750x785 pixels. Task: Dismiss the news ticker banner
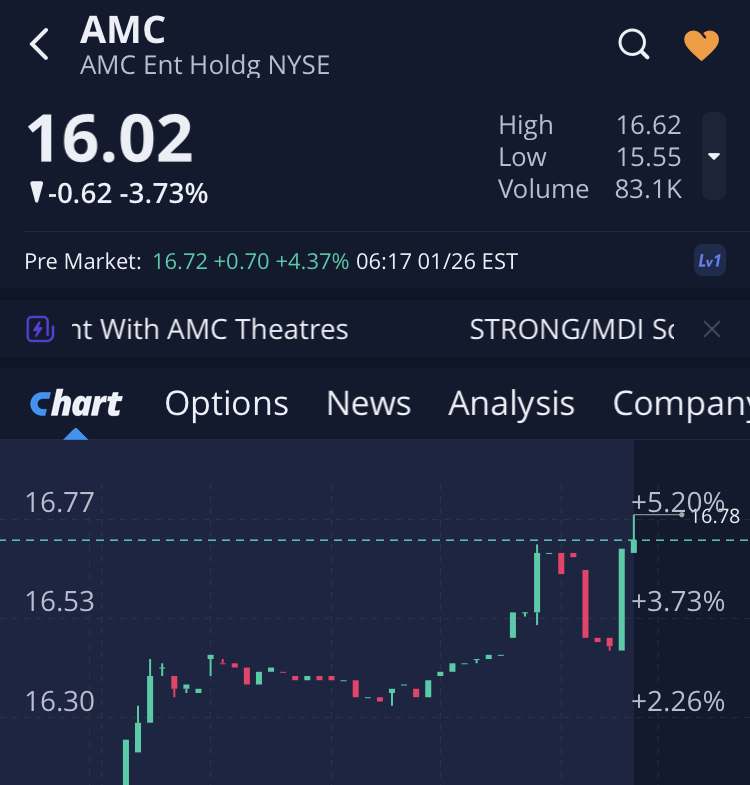click(712, 329)
